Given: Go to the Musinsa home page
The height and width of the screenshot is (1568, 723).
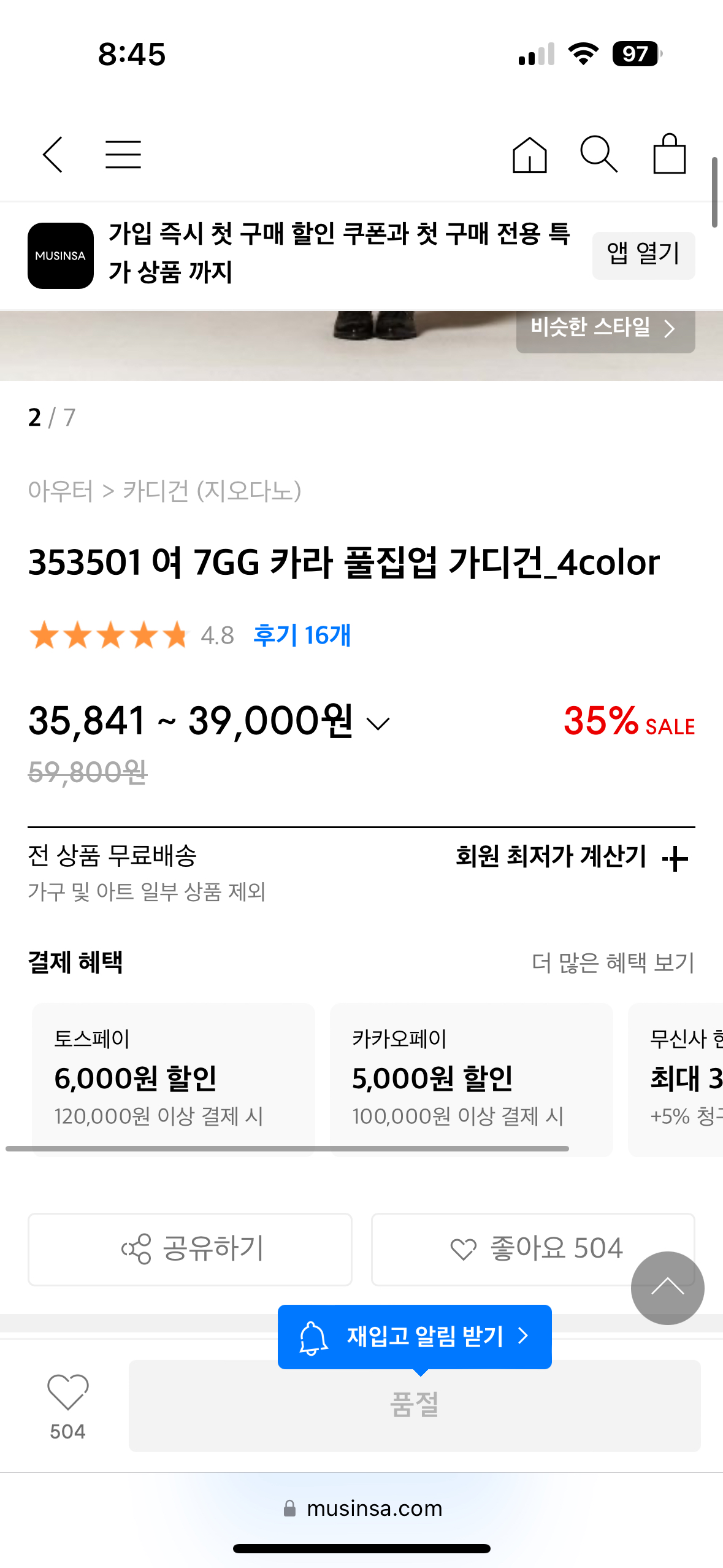Looking at the screenshot, I should tap(529, 155).
